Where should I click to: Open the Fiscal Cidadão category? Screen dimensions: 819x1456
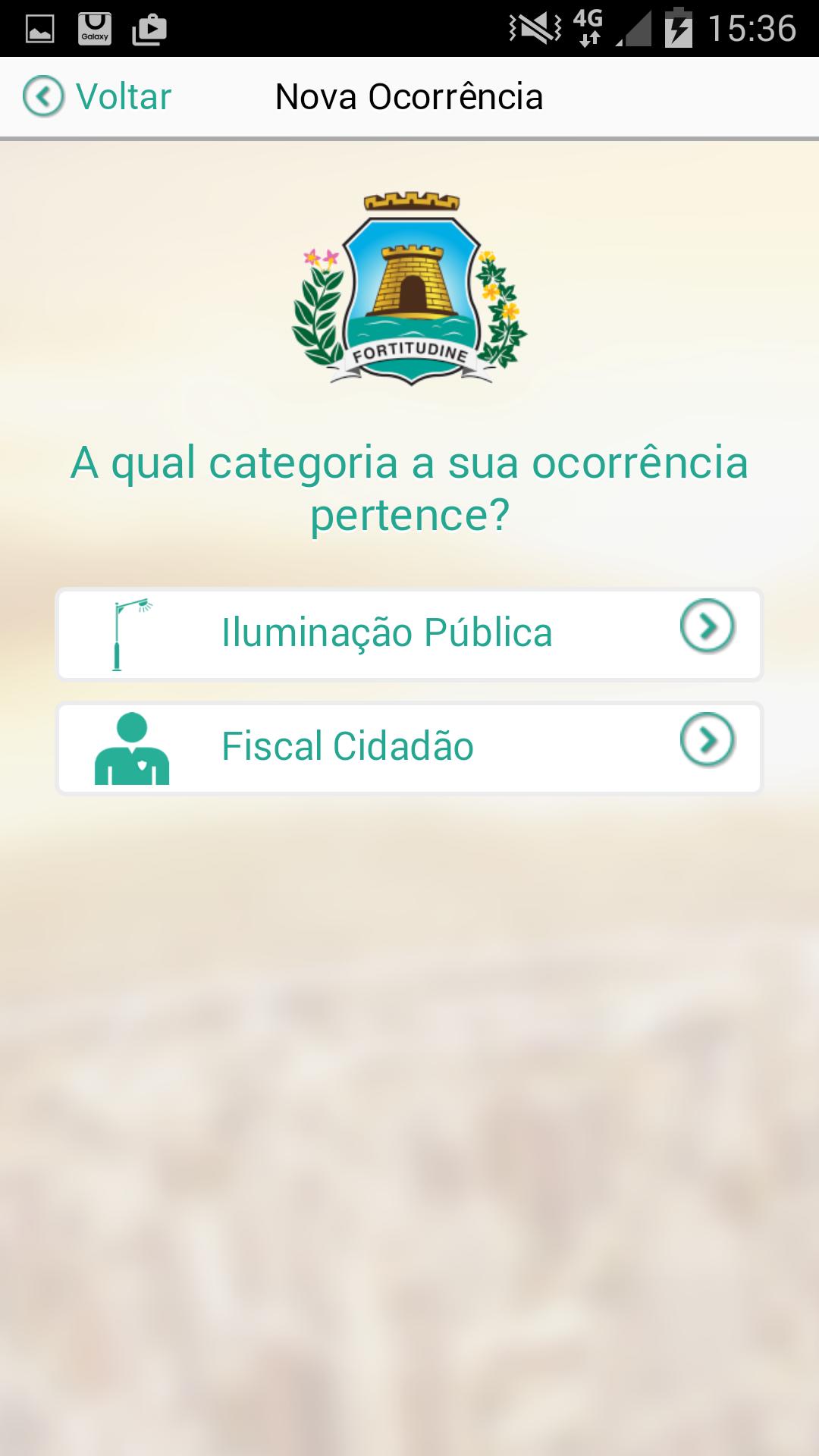(x=409, y=748)
